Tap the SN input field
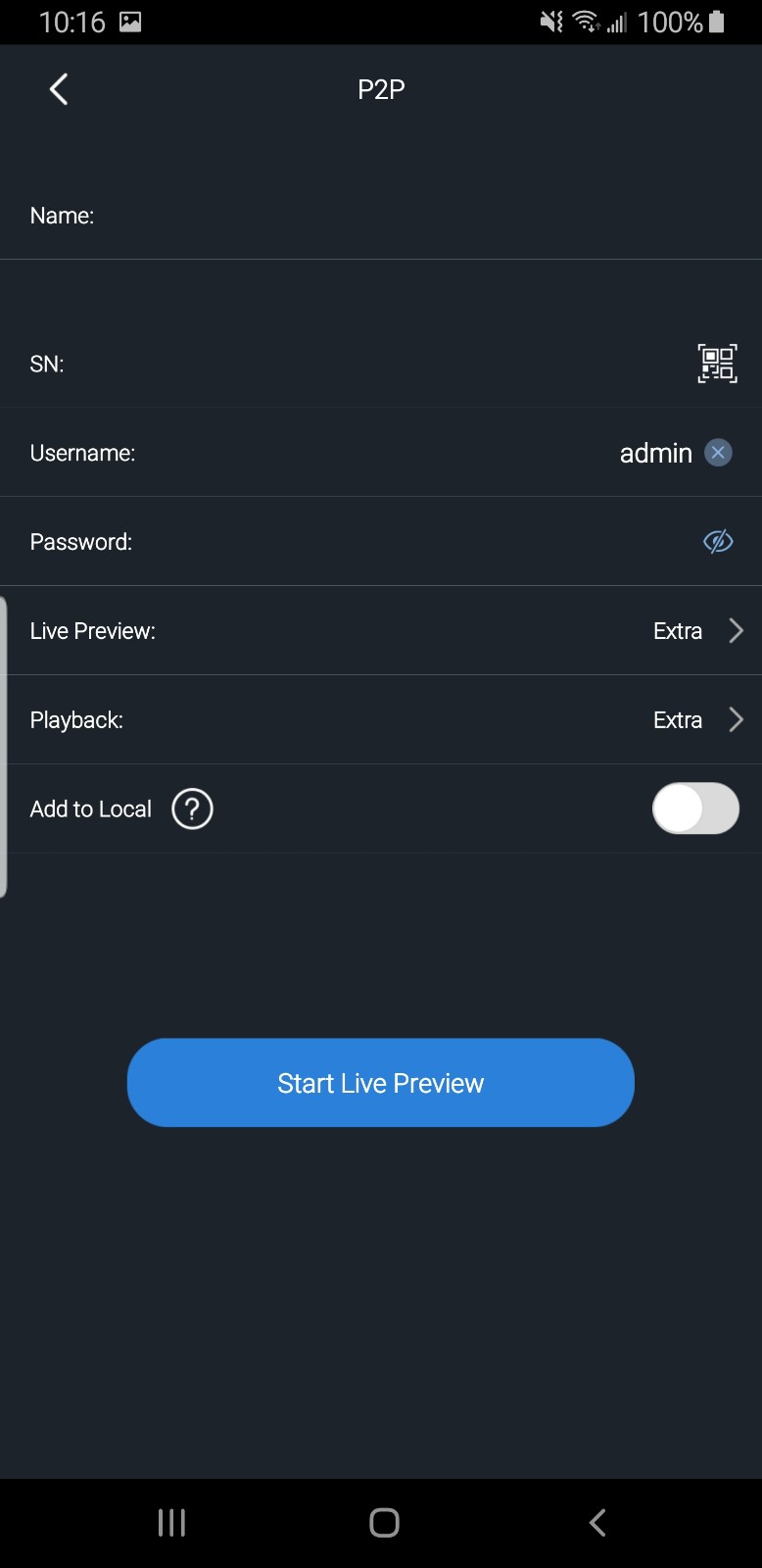762x1568 pixels. pyautogui.click(x=372, y=364)
